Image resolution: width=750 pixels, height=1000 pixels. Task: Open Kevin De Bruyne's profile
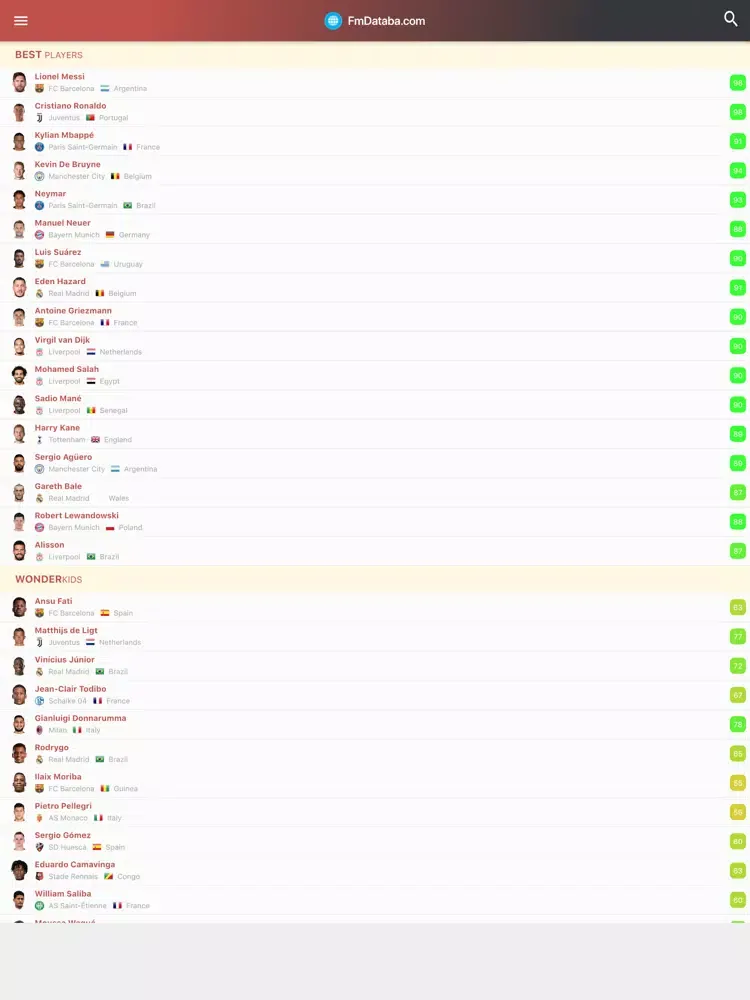(x=67, y=164)
